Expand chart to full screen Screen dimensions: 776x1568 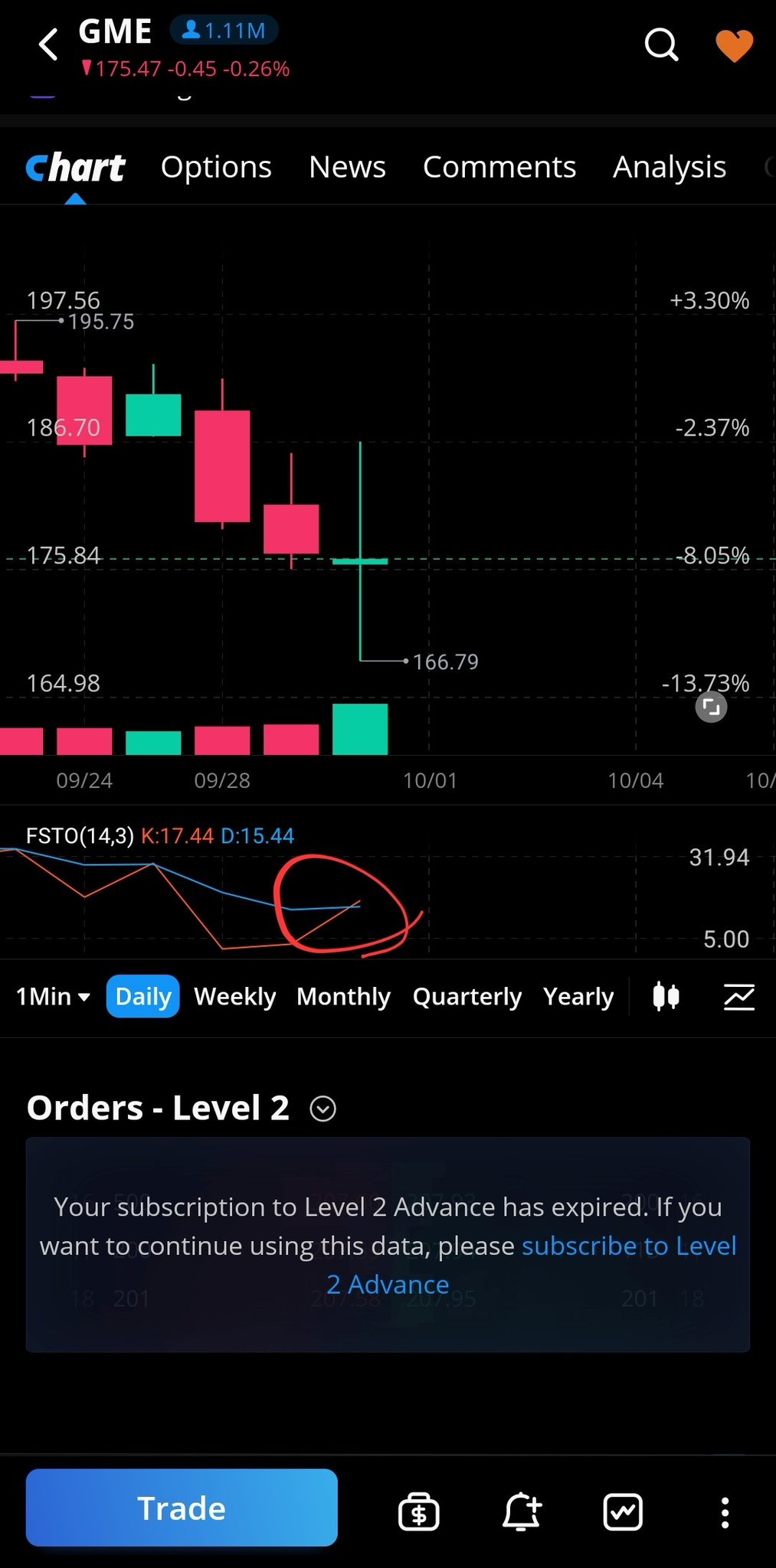tap(711, 707)
